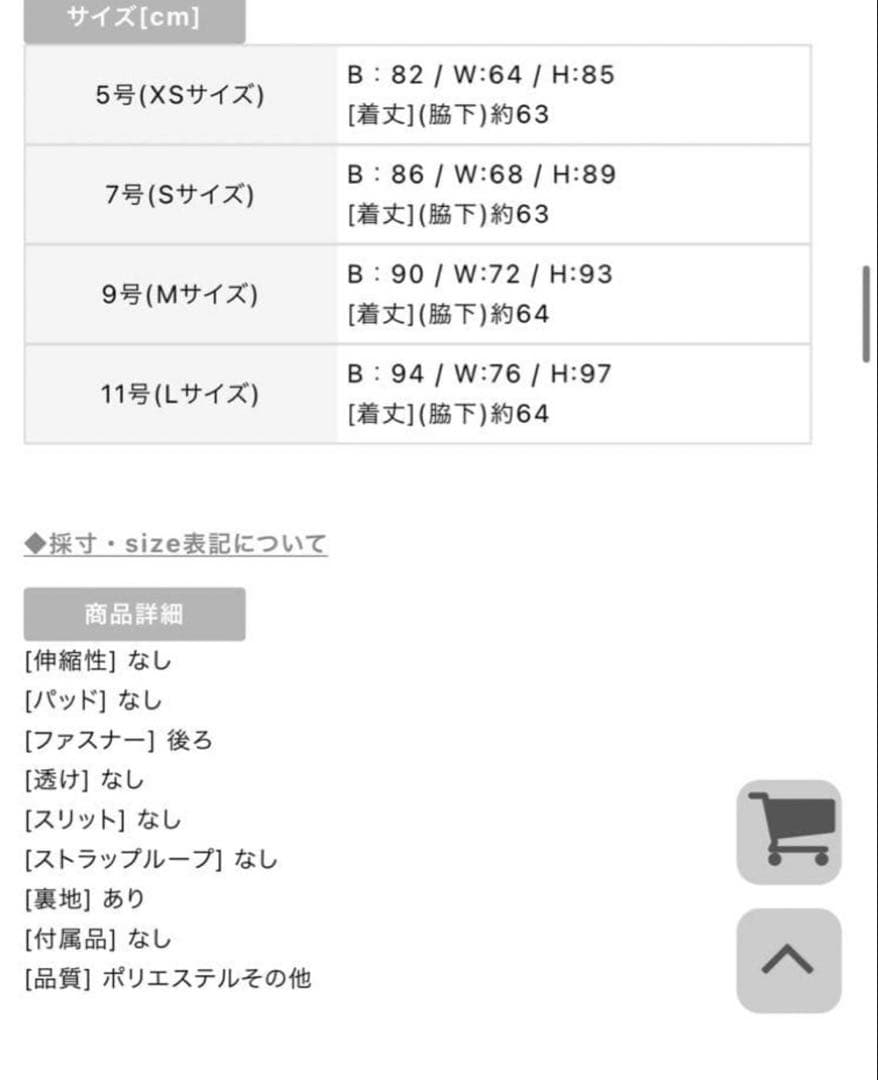Viewport: 878px width, 1080px height.
Task: Select the cart wheels graphic
Action: coord(789,858)
